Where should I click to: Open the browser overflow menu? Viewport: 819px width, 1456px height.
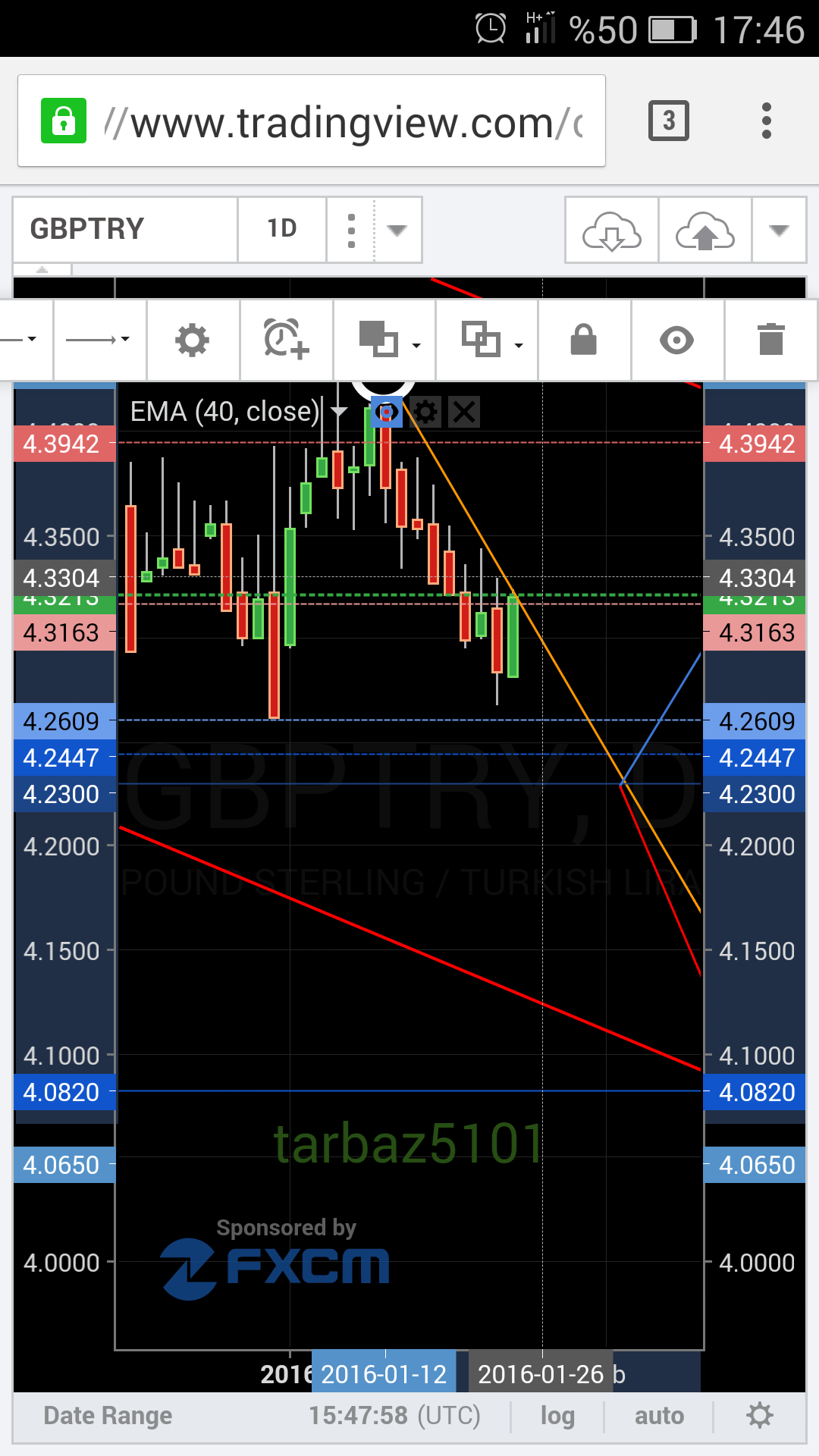point(767,121)
